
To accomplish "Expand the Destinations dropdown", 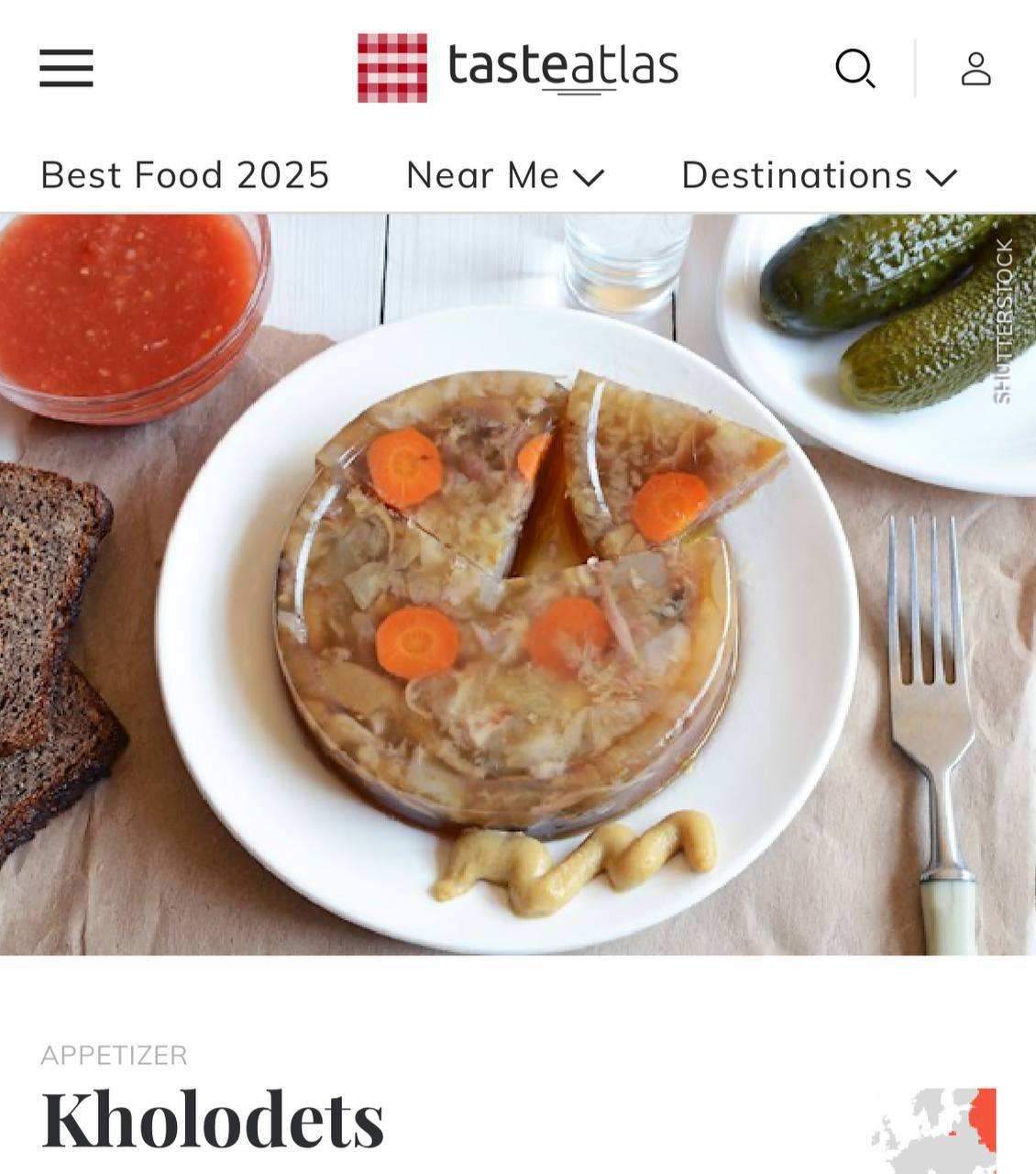I will [x=819, y=175].
